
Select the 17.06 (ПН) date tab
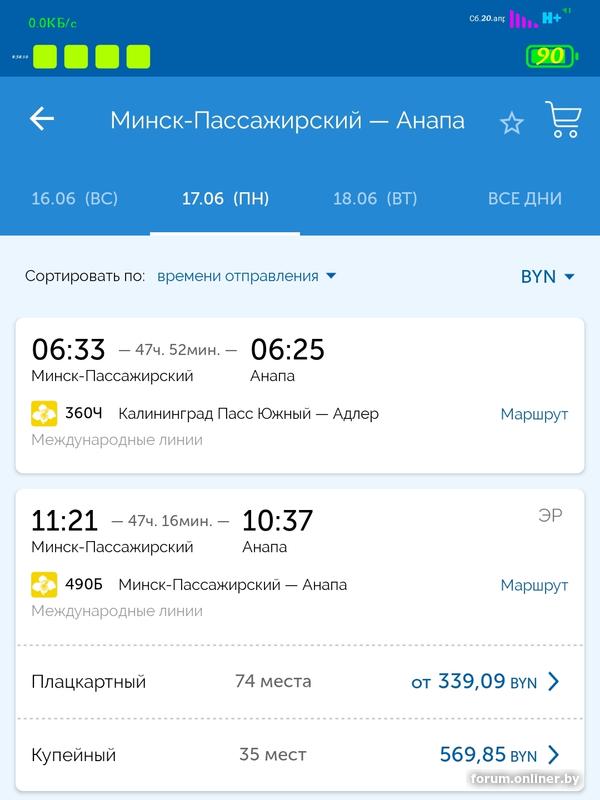tap(225, 198)
